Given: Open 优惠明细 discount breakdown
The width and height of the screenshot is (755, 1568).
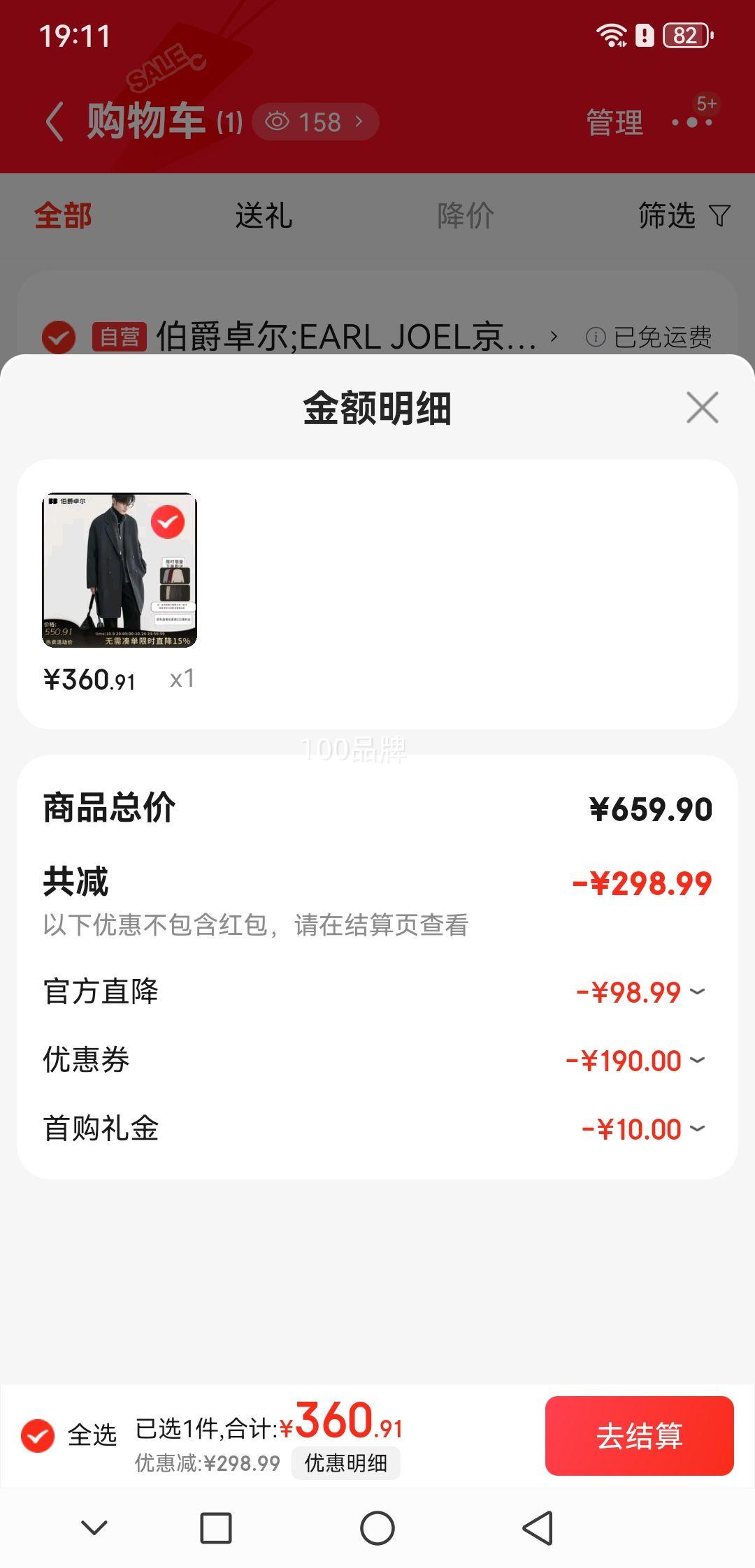Looking at the screenshot, I should [345, 1463].
